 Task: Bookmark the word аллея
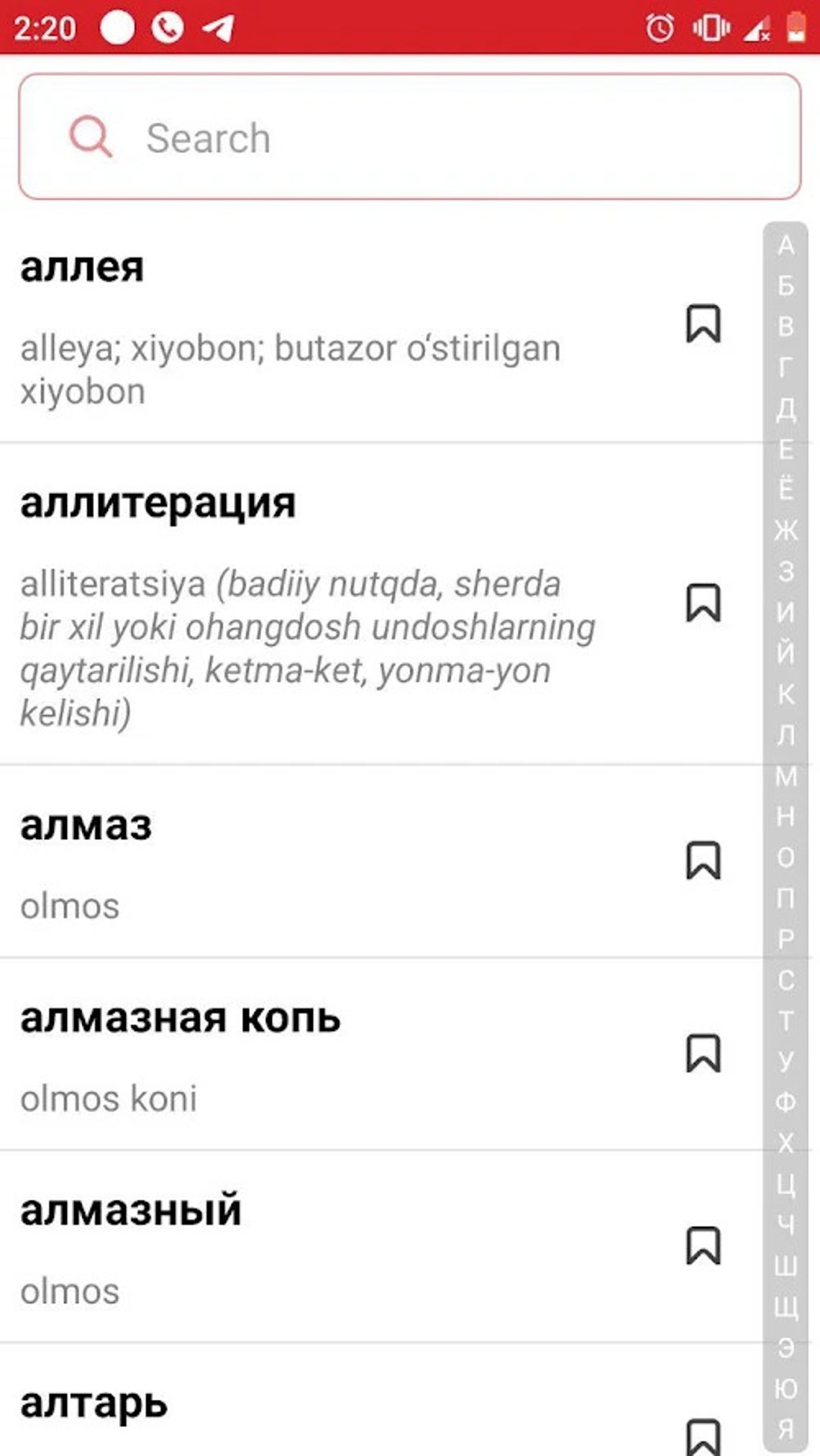pos(703,324)
